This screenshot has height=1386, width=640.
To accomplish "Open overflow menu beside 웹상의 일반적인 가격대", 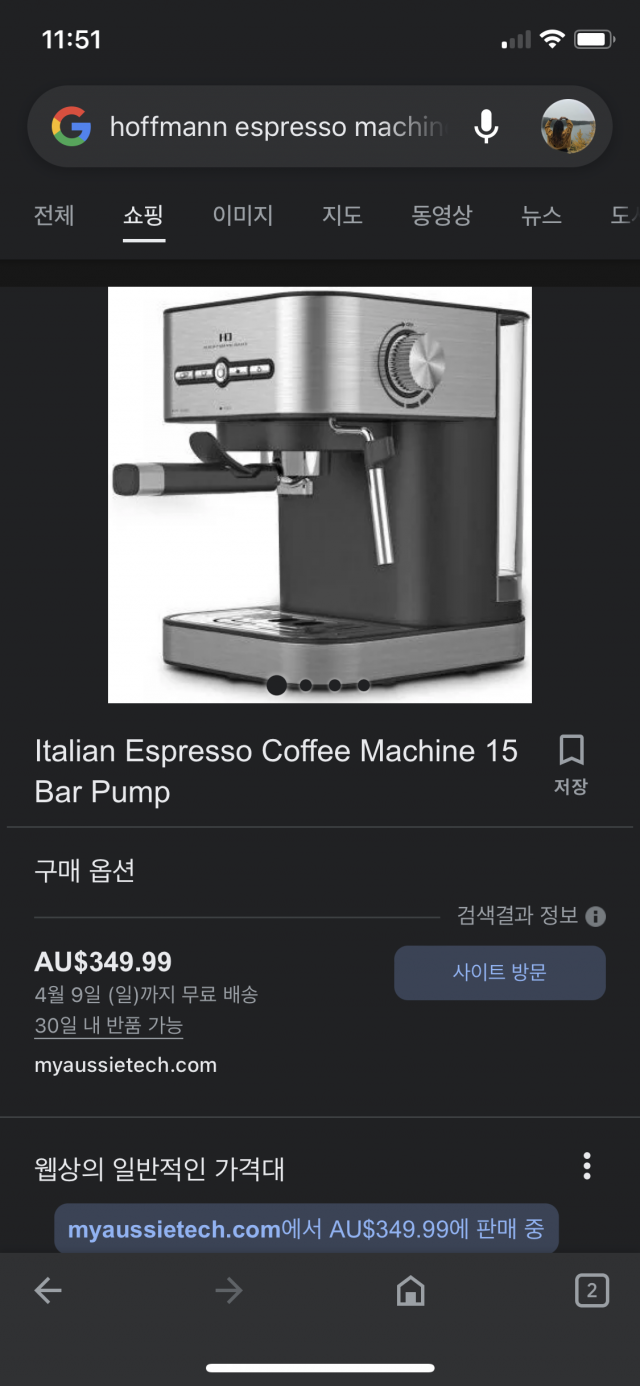I will (x=587, y=1166).
